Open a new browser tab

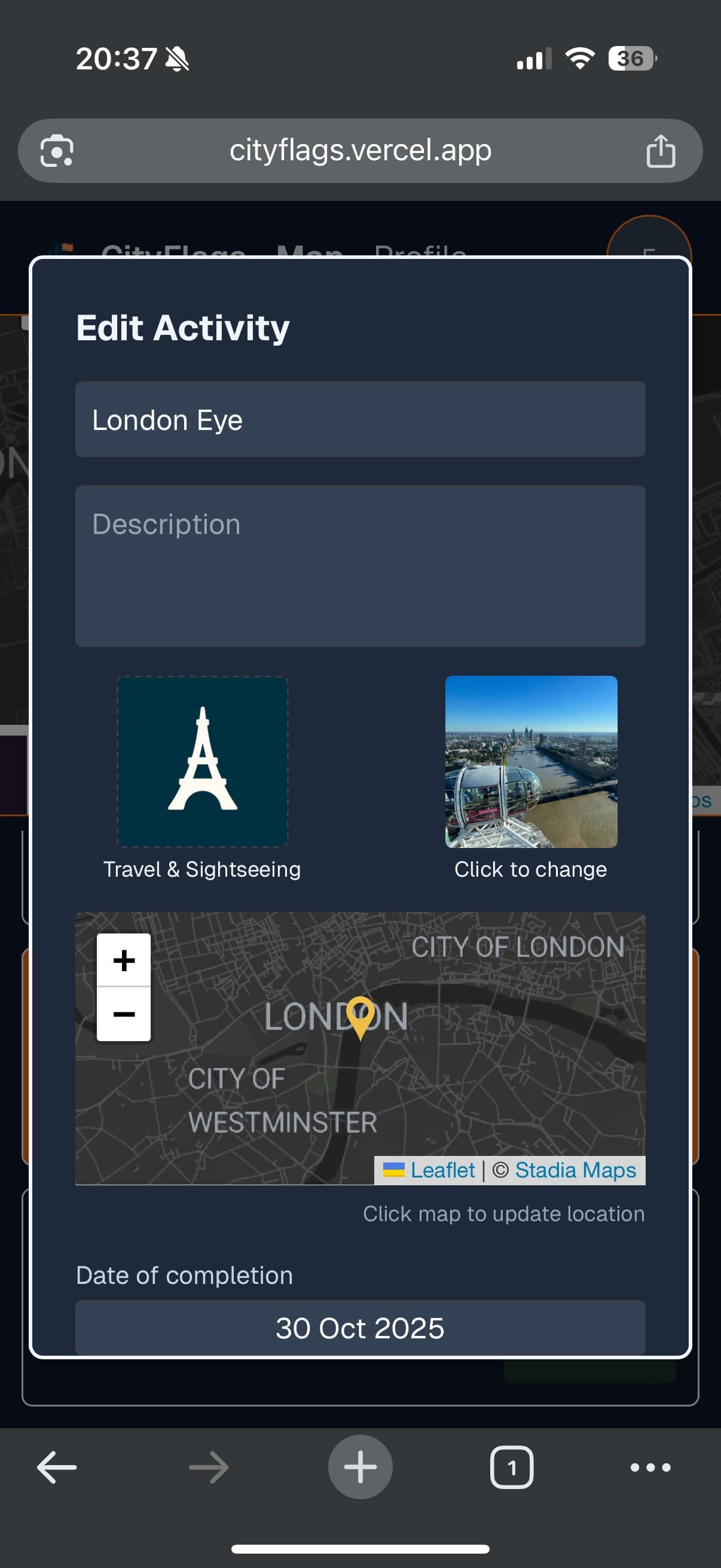pos(360,1468)
